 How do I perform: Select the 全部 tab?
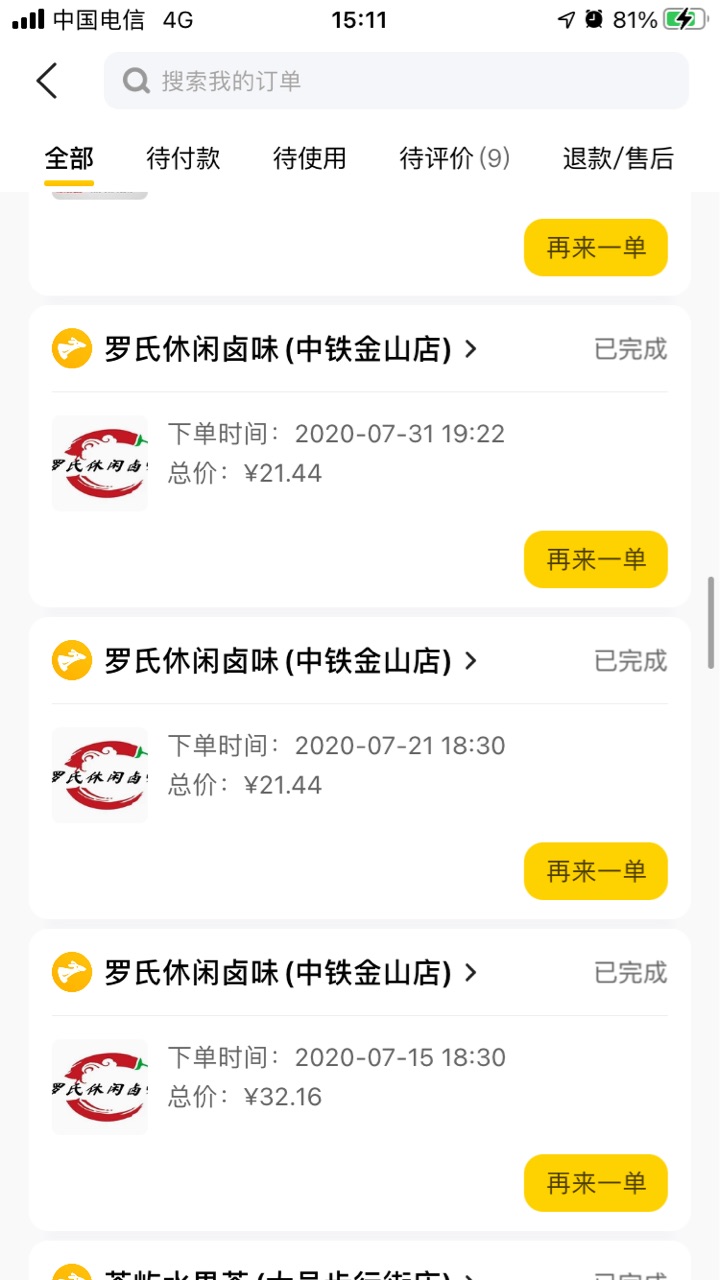[69, 158]
